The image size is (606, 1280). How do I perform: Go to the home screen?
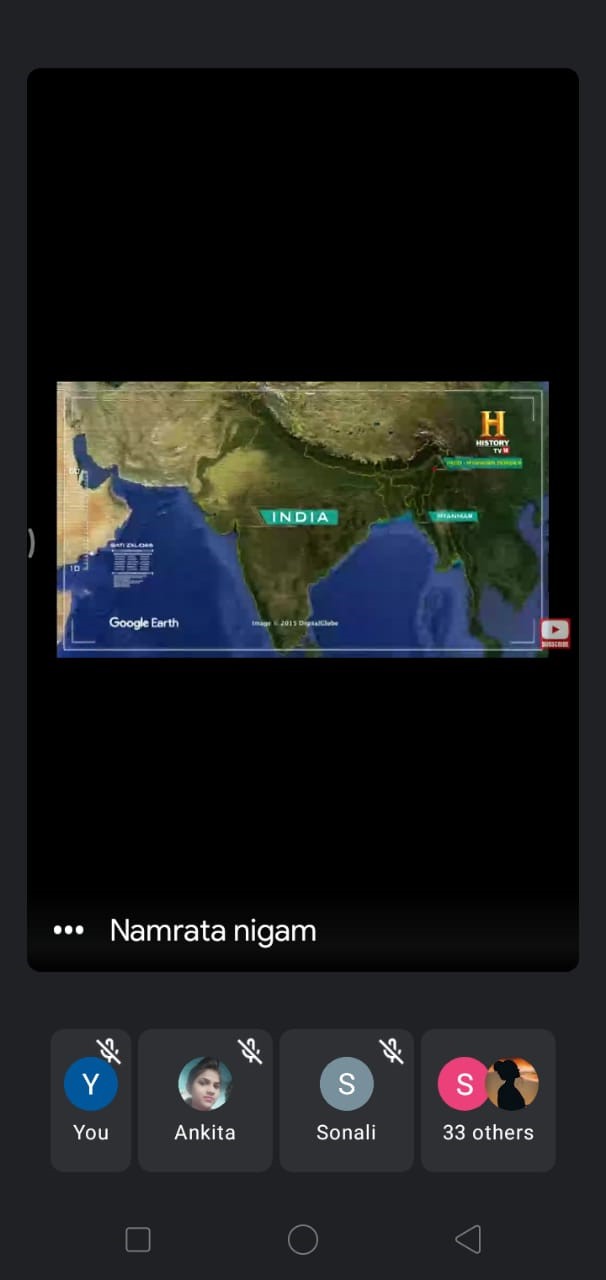[303, 1240]
